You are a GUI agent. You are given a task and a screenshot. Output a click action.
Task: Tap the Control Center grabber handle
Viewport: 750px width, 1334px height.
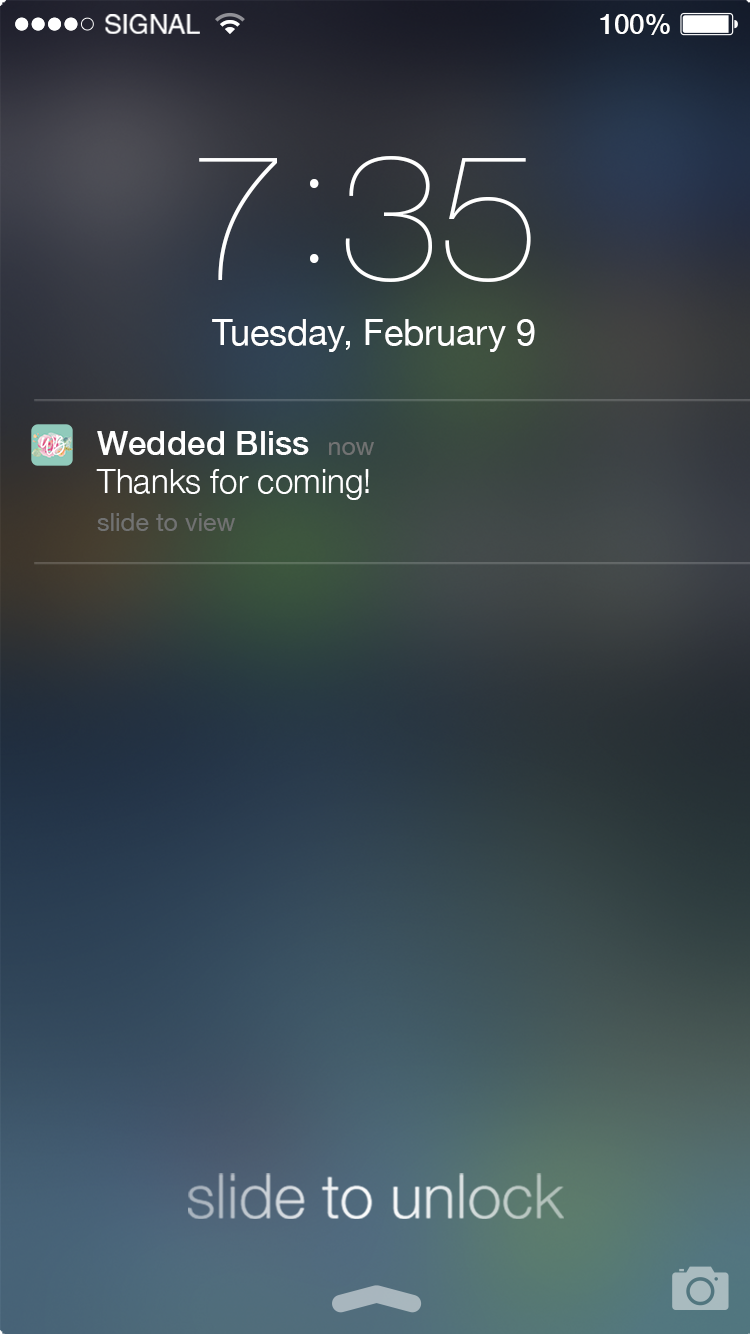click(375, 1298)
